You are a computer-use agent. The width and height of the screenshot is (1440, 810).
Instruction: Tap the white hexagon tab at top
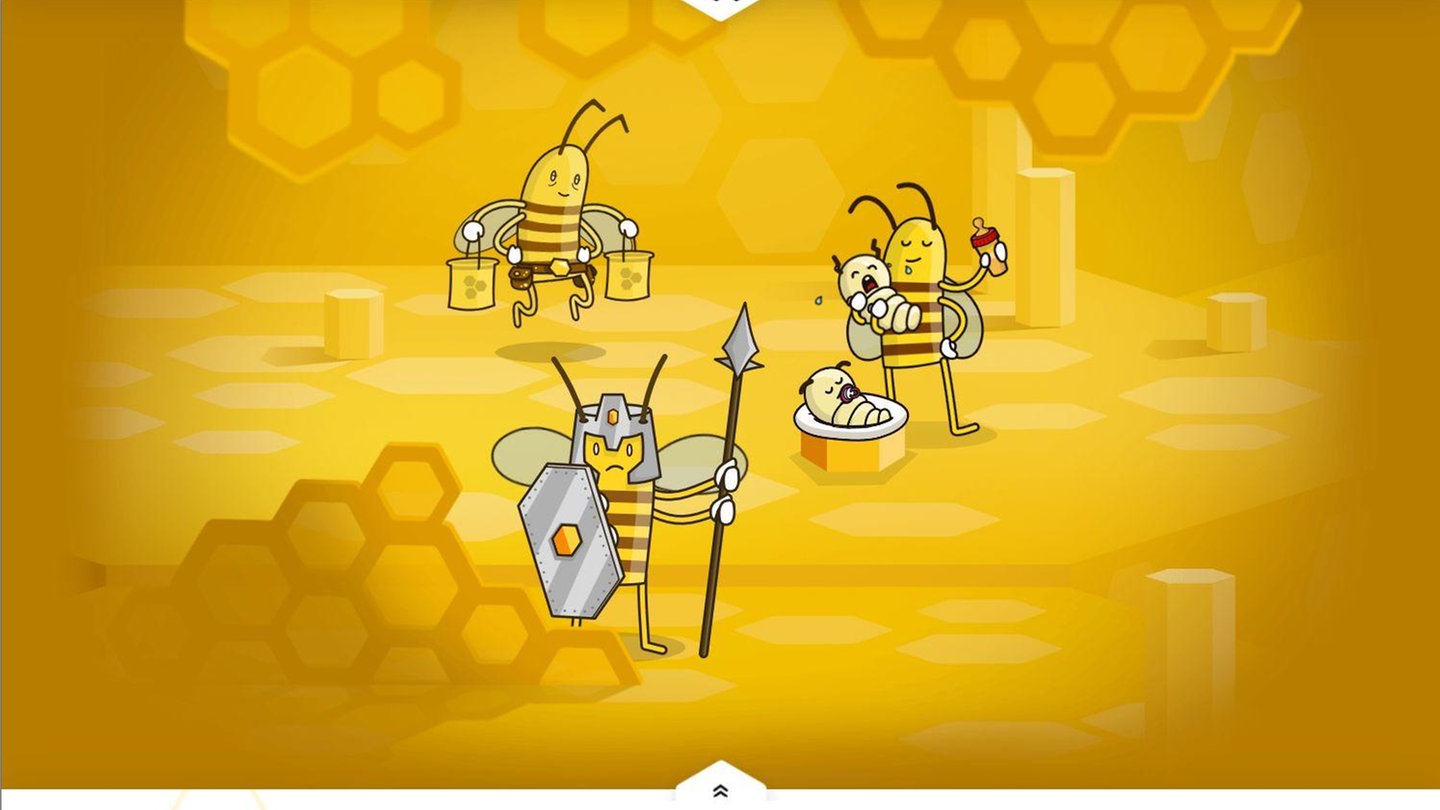click(721, 6)
